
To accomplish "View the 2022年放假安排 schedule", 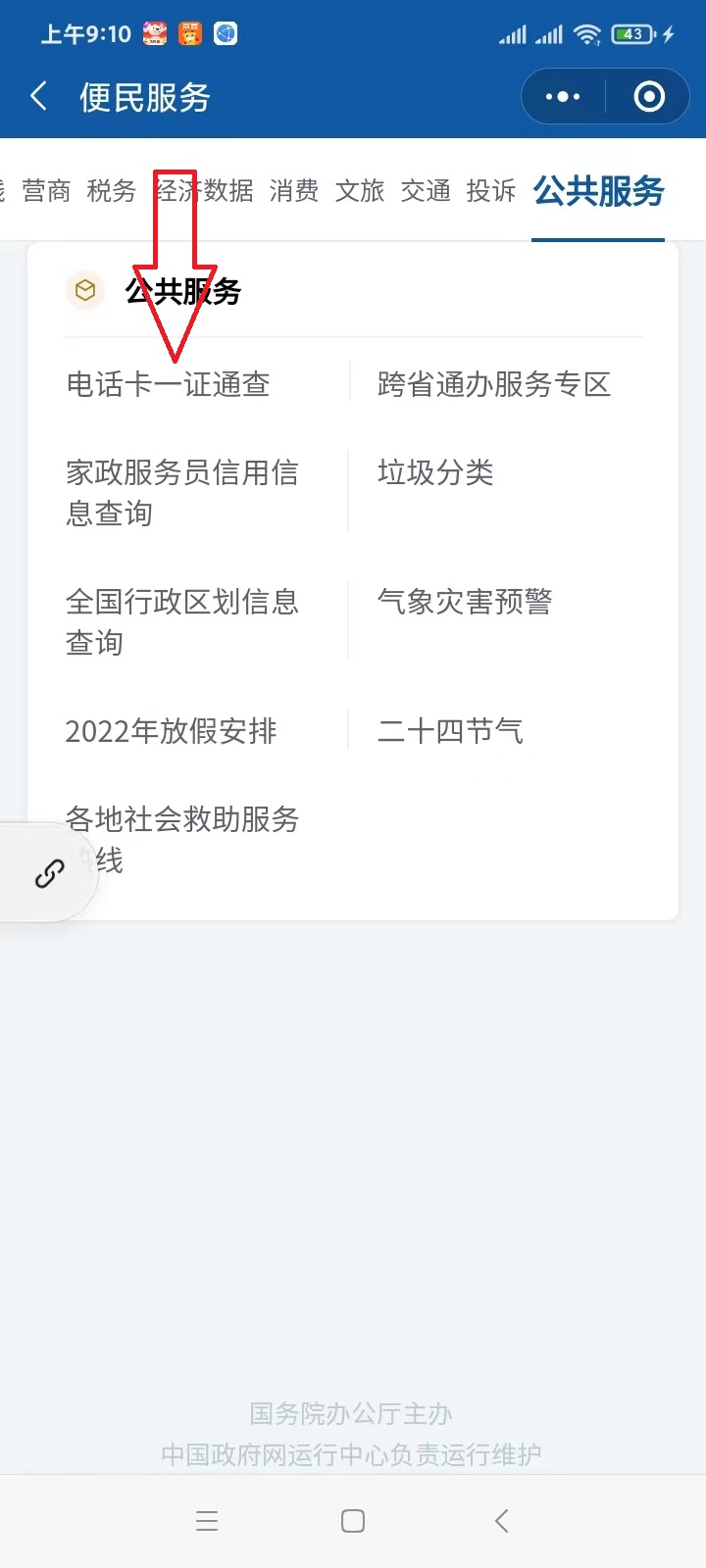I will click(x=172, y=730).
